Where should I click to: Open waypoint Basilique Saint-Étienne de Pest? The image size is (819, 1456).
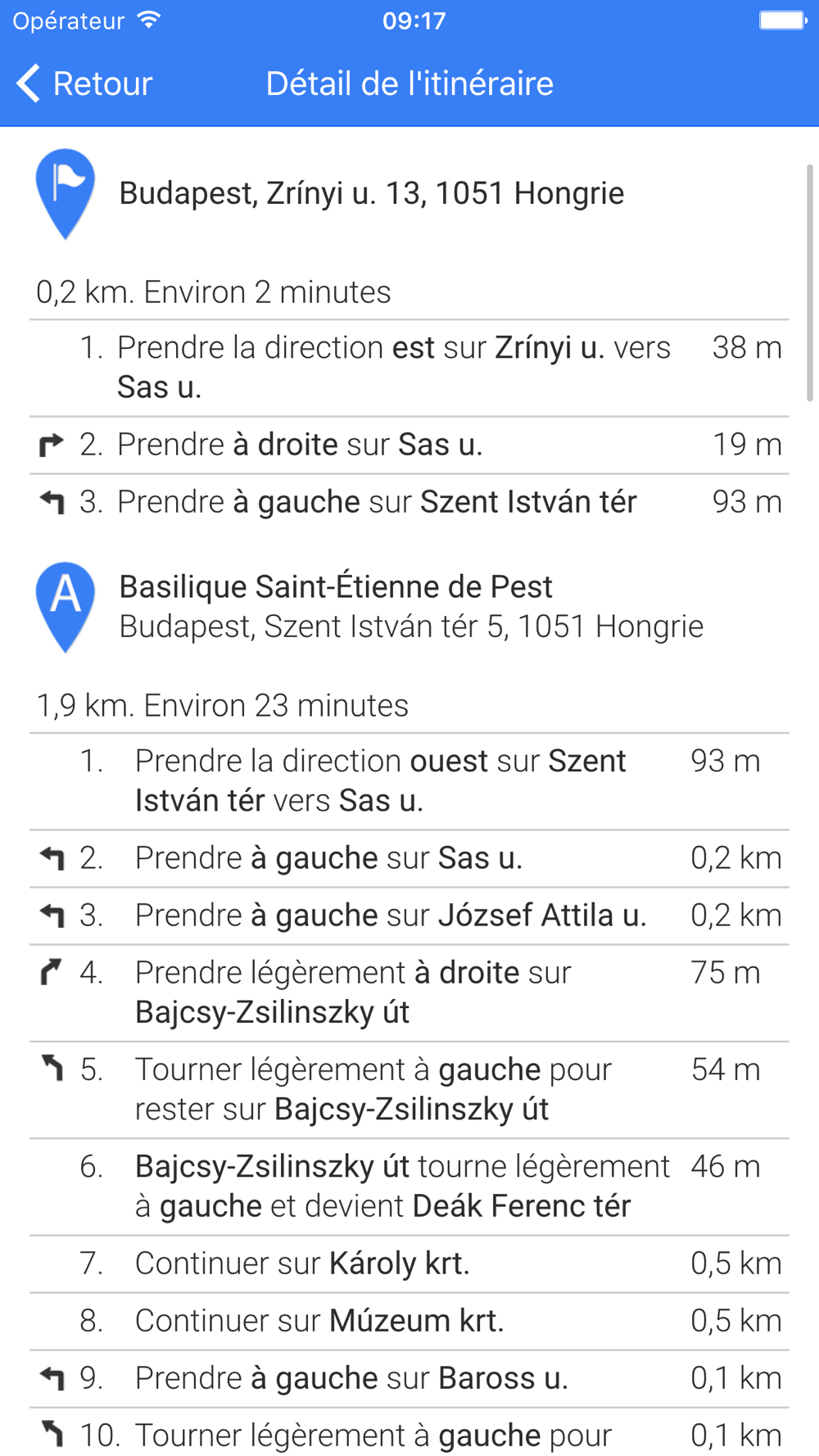(409, 607)
